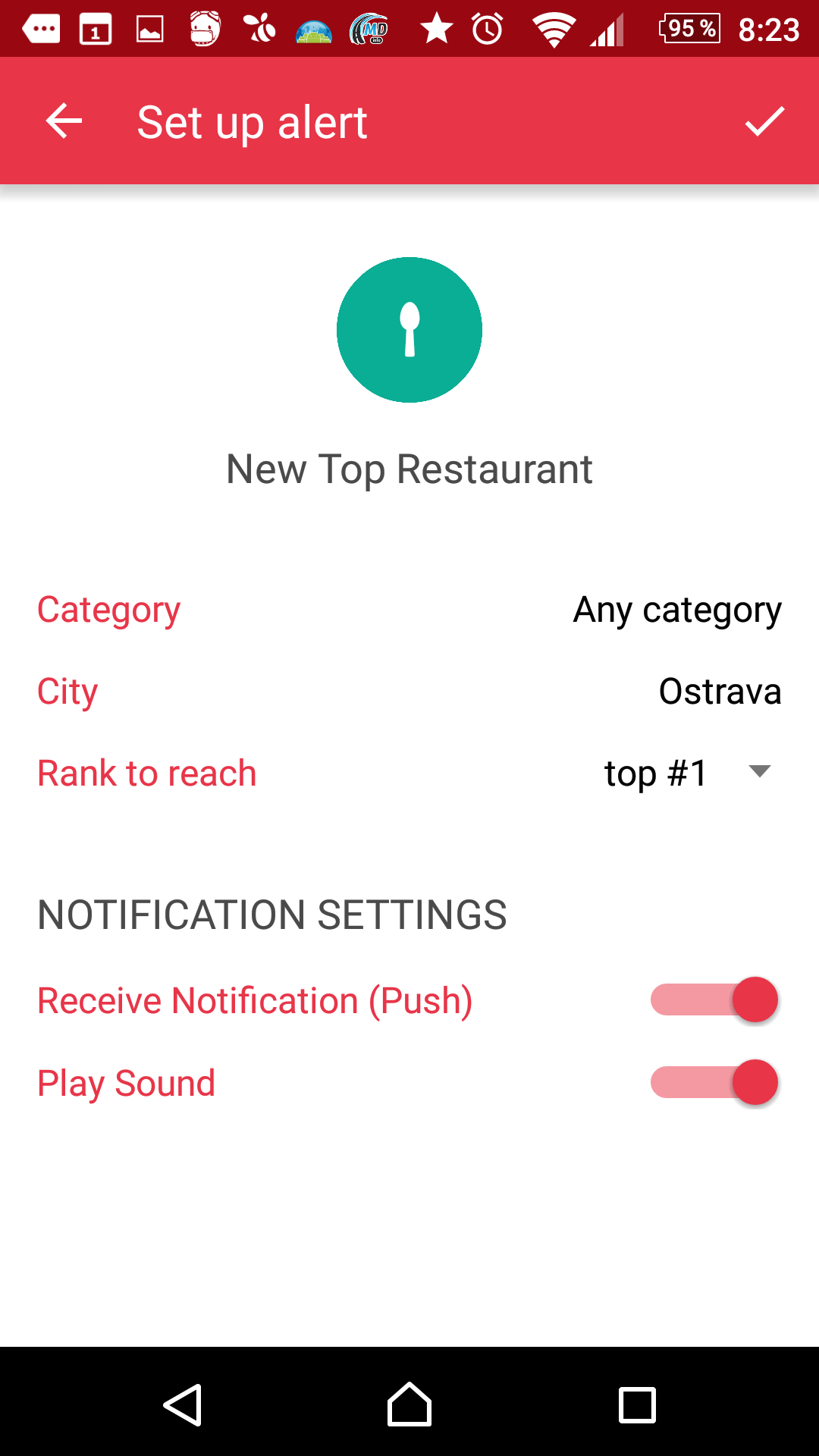Viewport: 819px width, 1456px height.
Task: Confirm the alert with the checkmark
Action: (764, 121)
